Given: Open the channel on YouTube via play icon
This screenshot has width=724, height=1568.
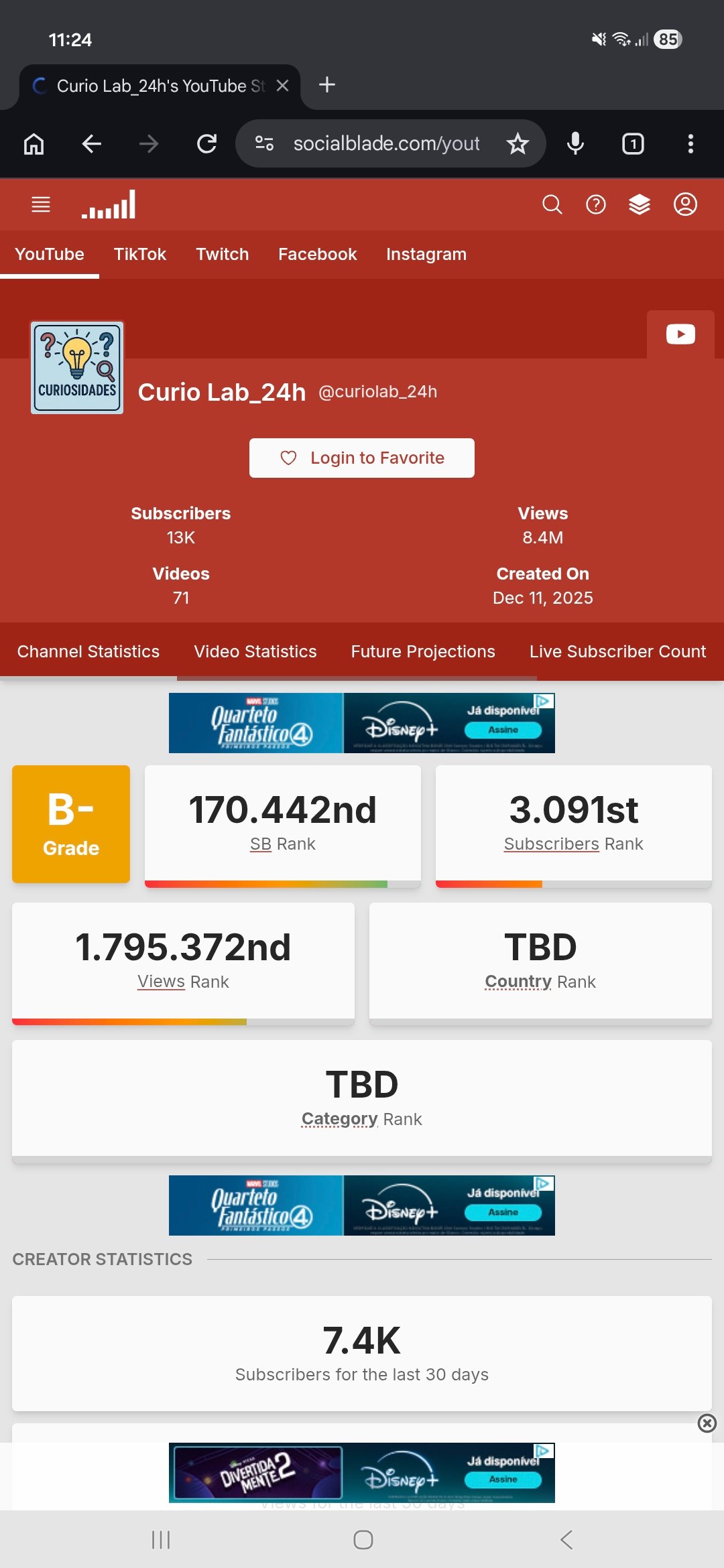Looking at the screenshot, I should (680, 334).
